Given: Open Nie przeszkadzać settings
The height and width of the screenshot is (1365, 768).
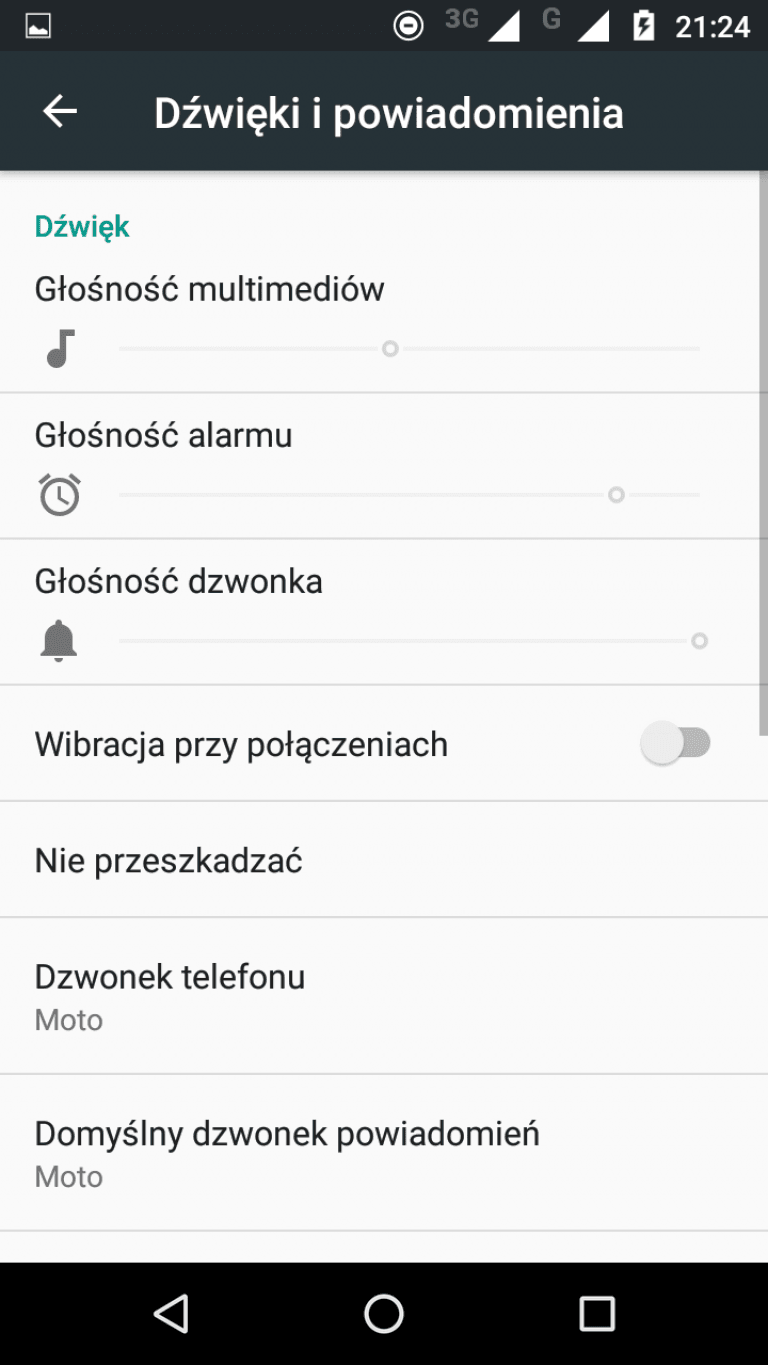Looking at the screenshot, I should click(x=384, y=860).
